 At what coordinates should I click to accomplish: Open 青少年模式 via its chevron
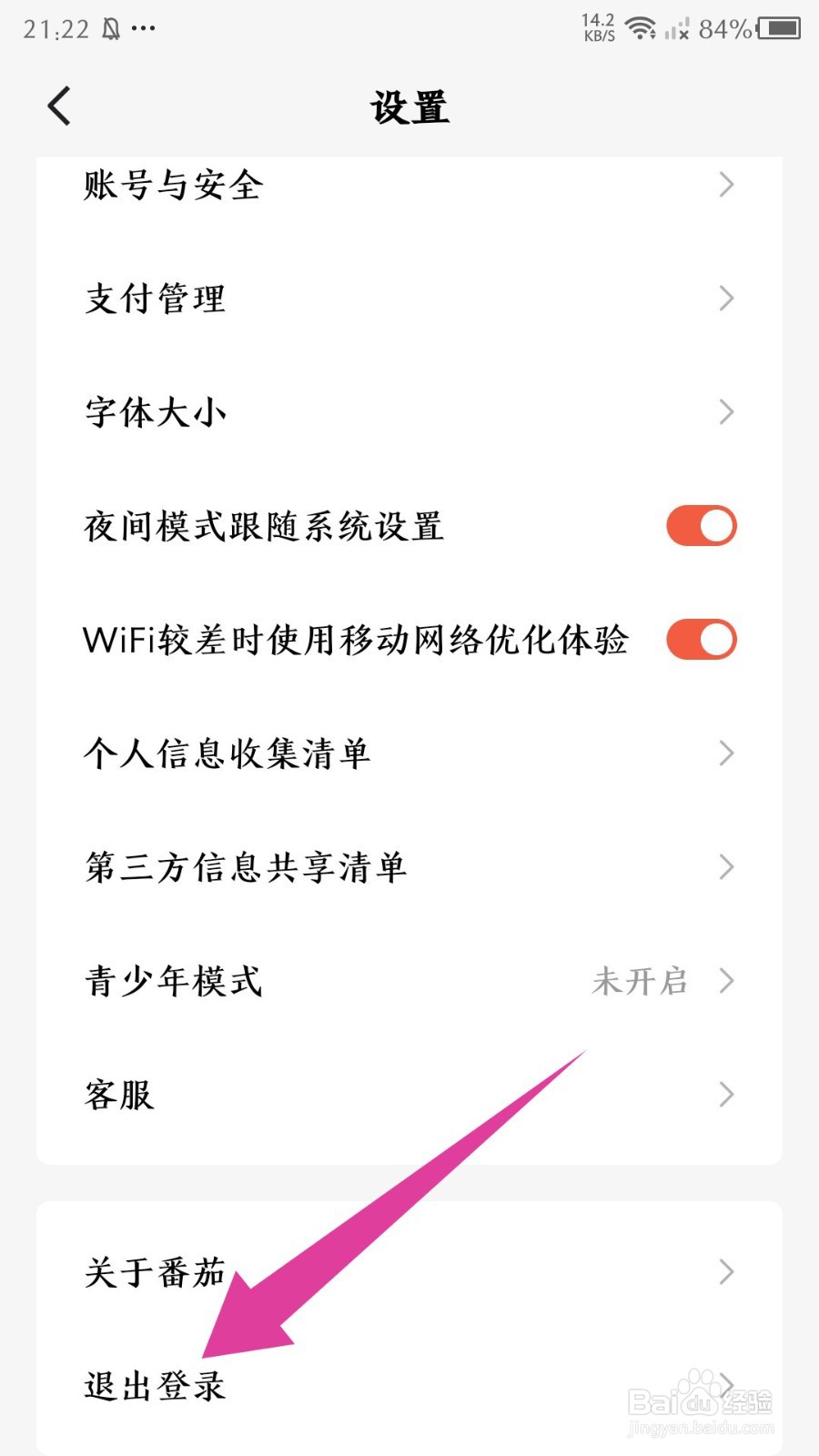pyautogui.click(x=726, y=982)
